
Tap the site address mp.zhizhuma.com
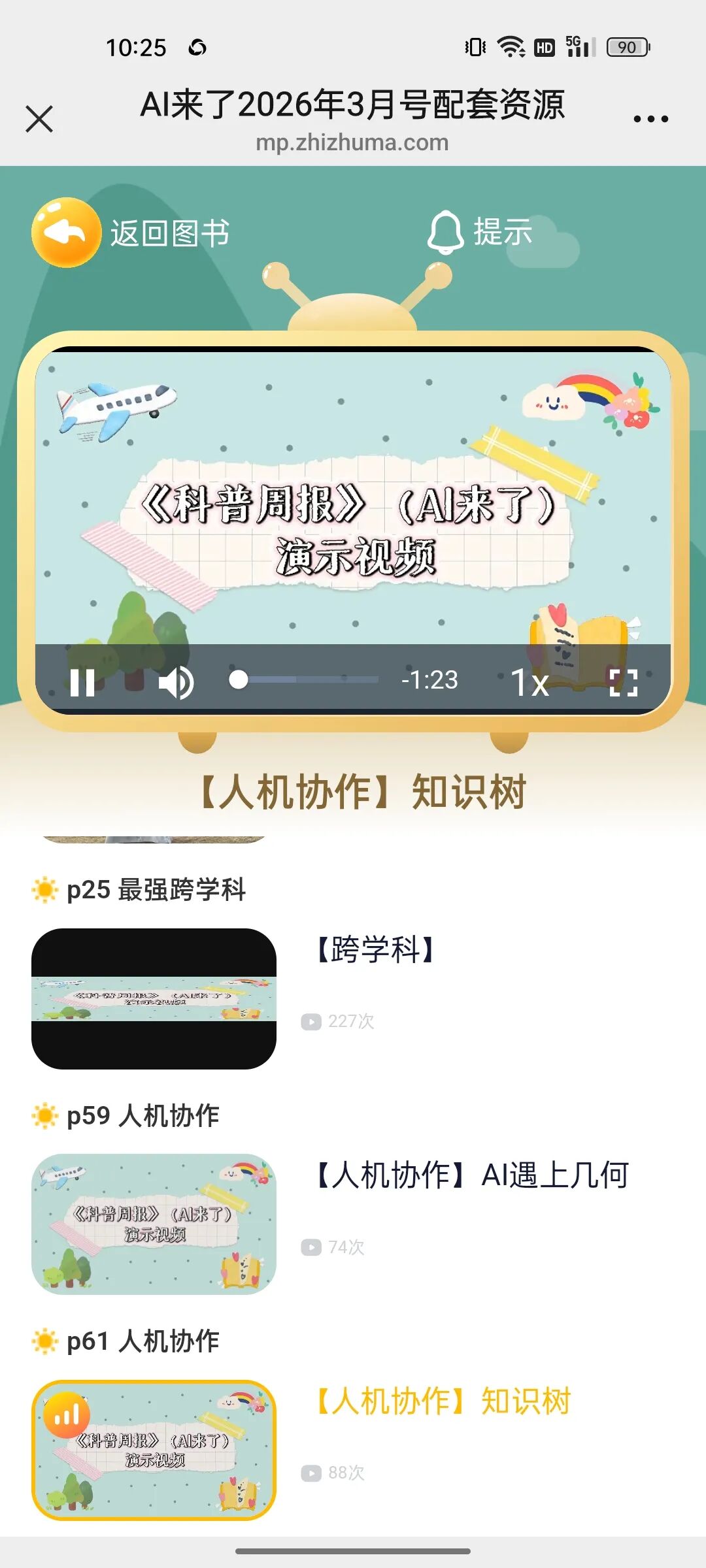tap(353, 142)
